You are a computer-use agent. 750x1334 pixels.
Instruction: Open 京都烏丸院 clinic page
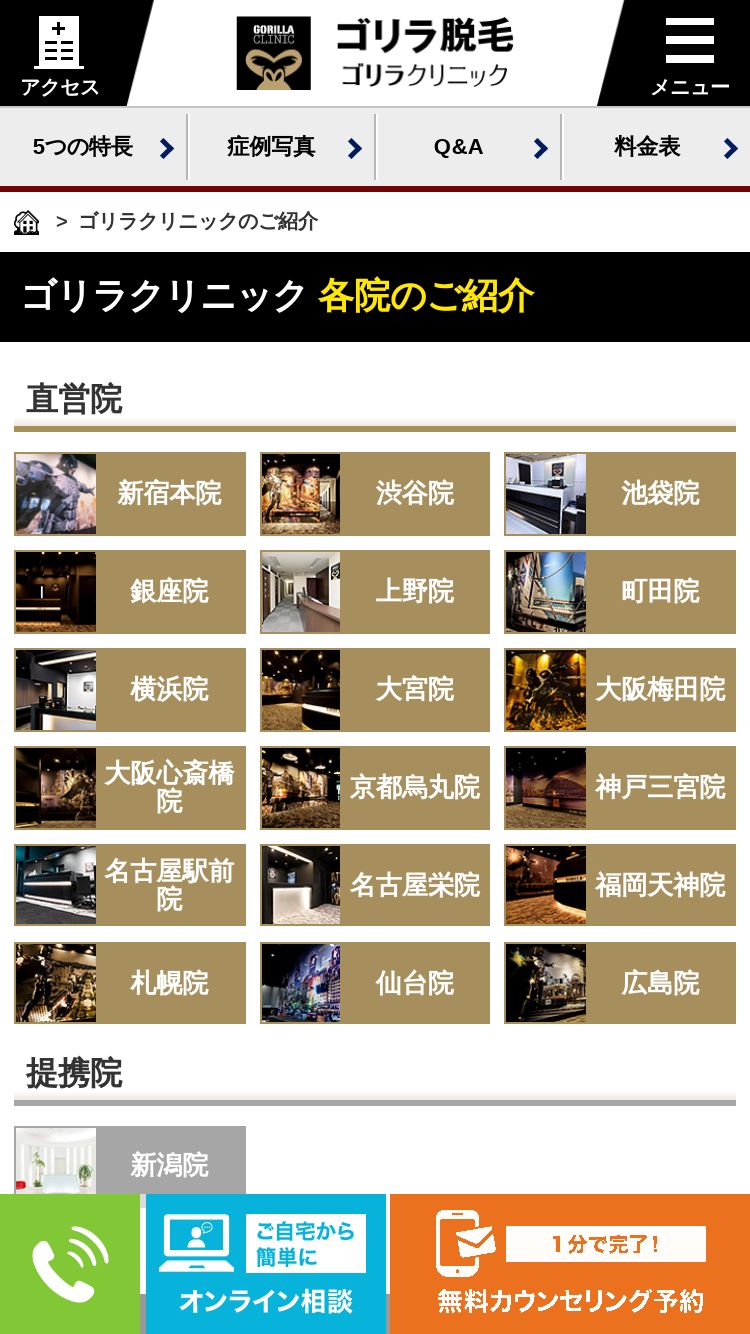375,787
